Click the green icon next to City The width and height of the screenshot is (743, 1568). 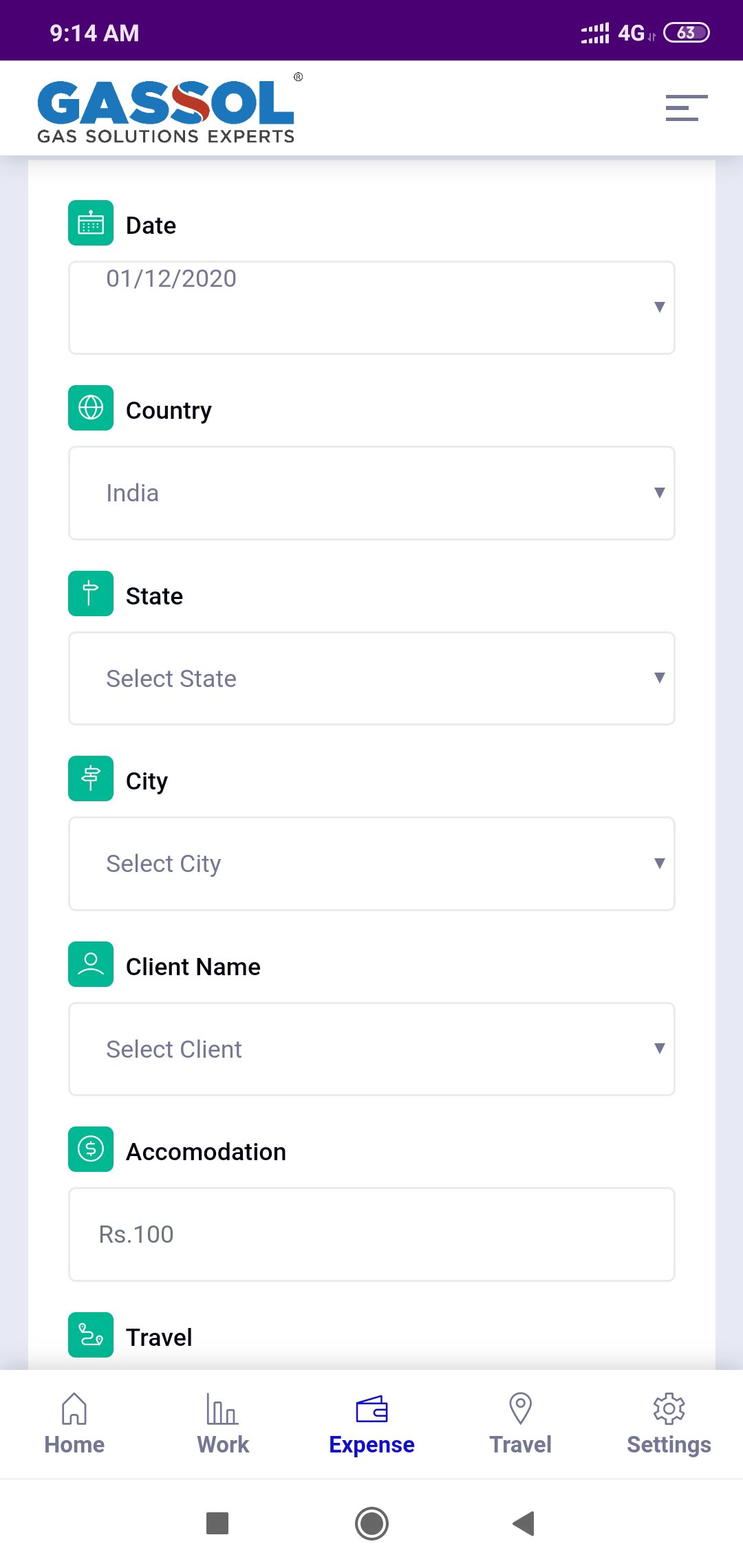pyautogui.click(x=90, y=778)
